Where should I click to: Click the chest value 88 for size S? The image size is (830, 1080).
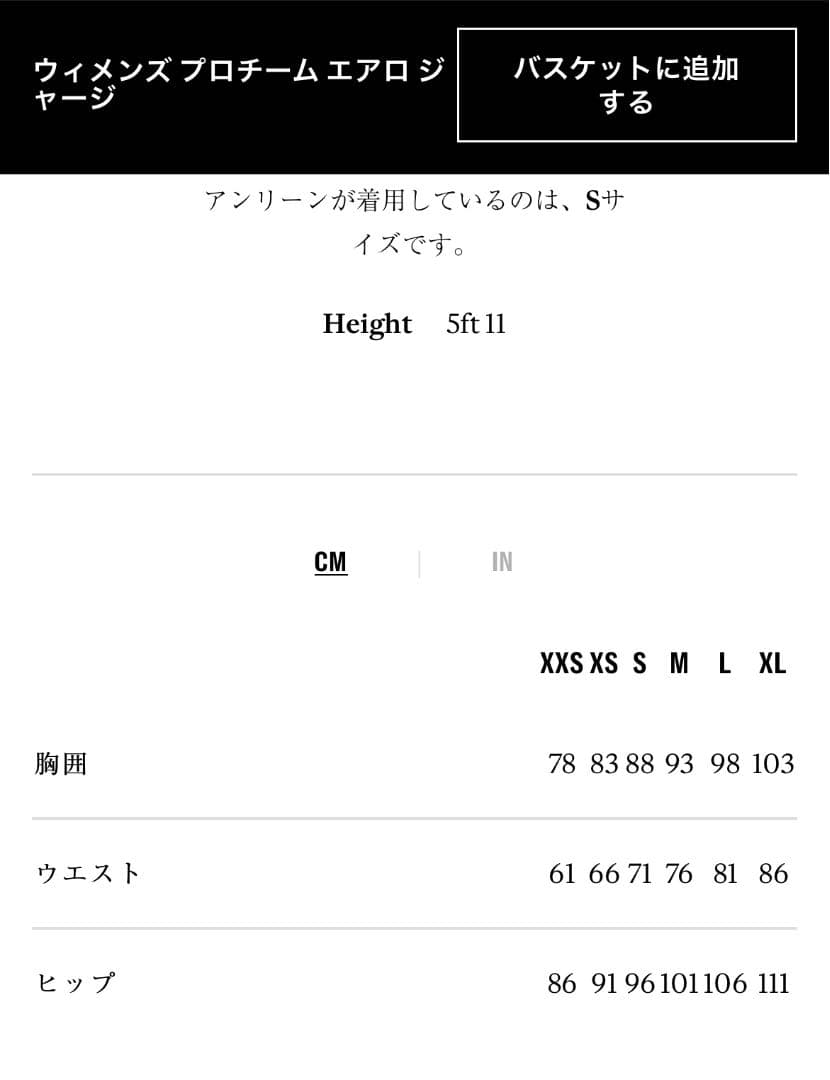pyautogui.click(x=638, y=763)
